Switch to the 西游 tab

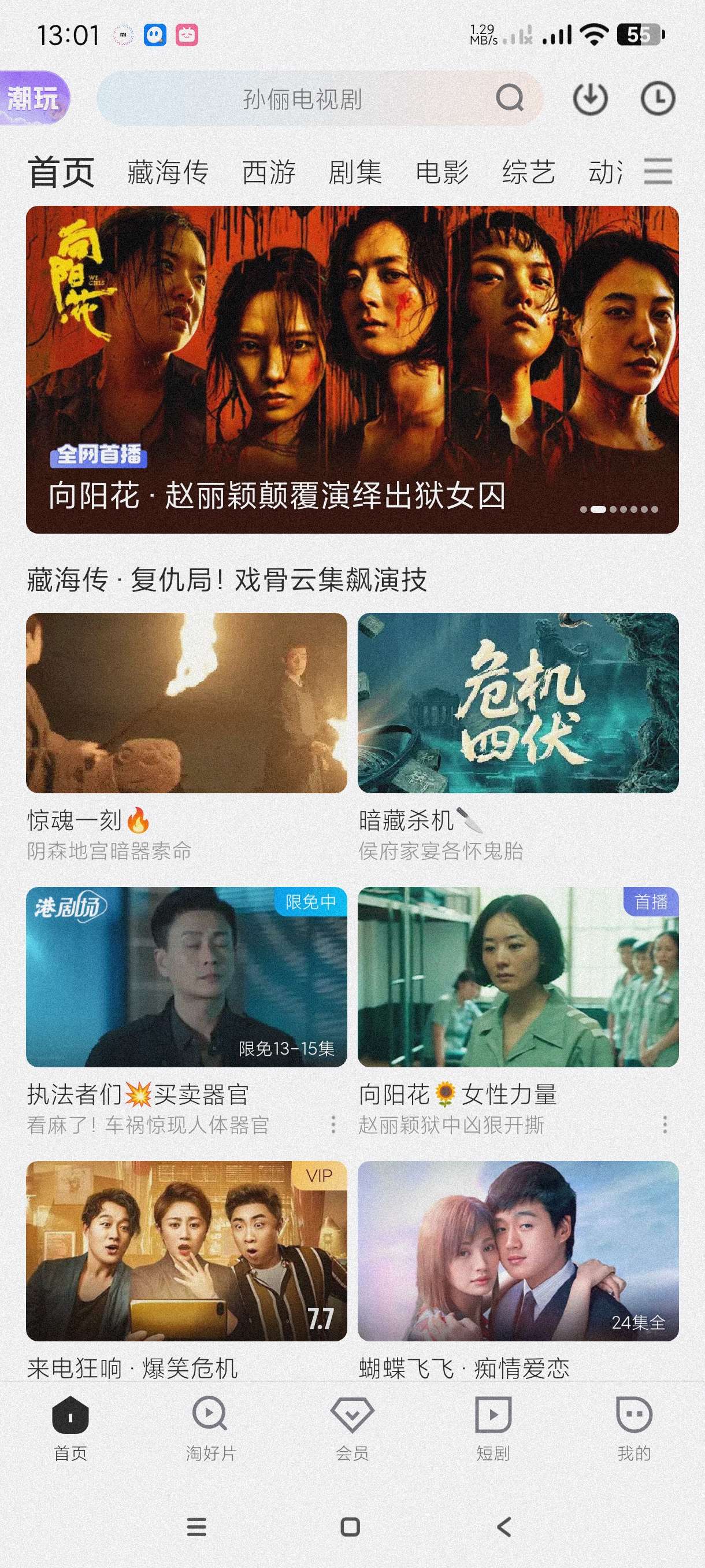(x=269, y=172)
